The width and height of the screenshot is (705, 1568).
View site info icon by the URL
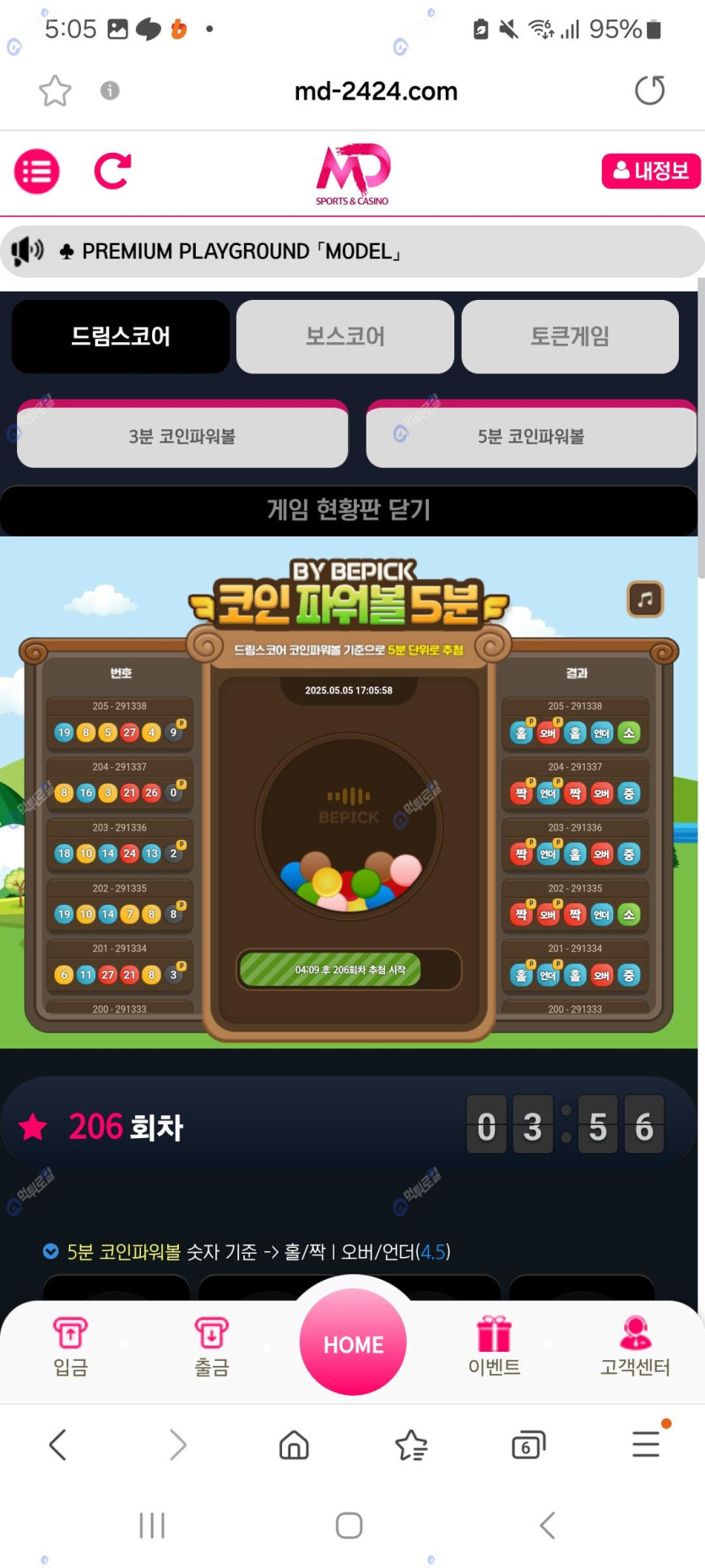click(x=110, y=90)
